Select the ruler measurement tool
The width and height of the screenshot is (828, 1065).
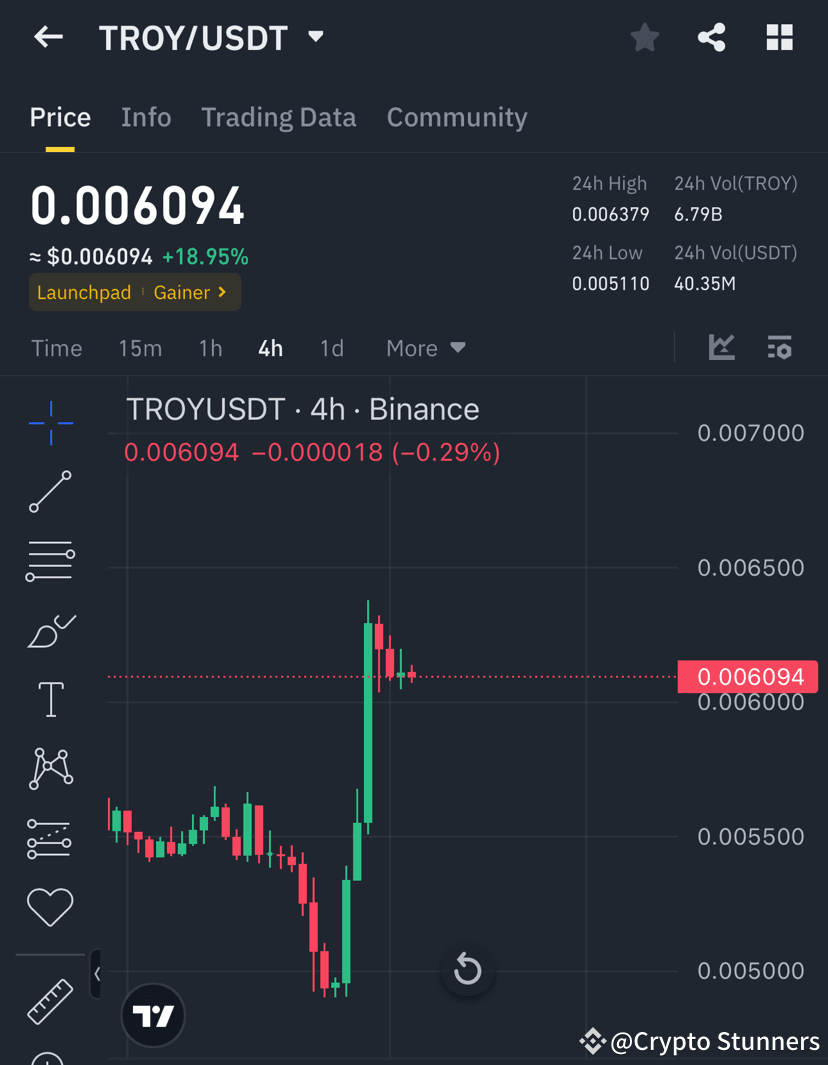pyautogui.click(x=50, y=1000)
